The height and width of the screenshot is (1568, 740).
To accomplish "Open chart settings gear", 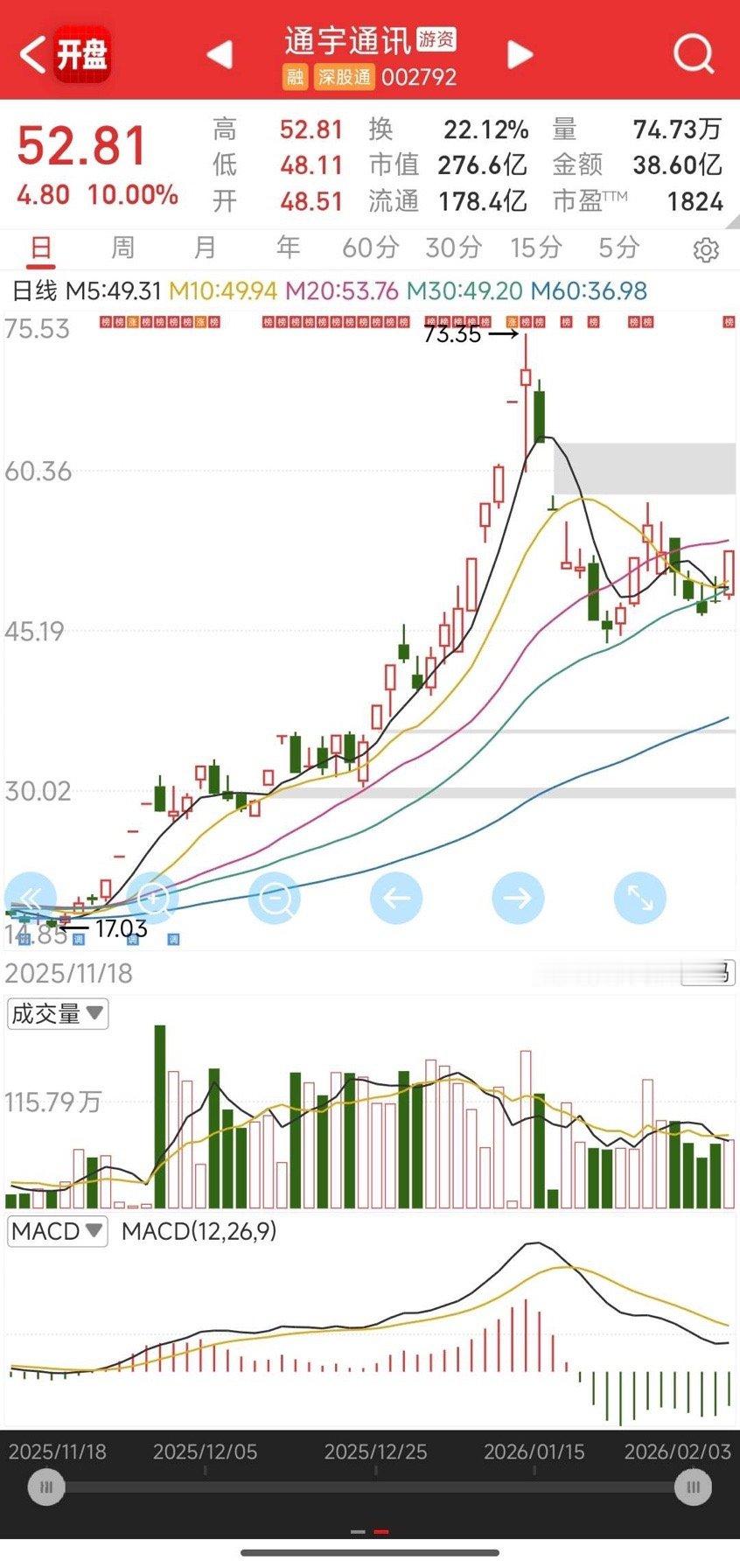I will (706, 250).
